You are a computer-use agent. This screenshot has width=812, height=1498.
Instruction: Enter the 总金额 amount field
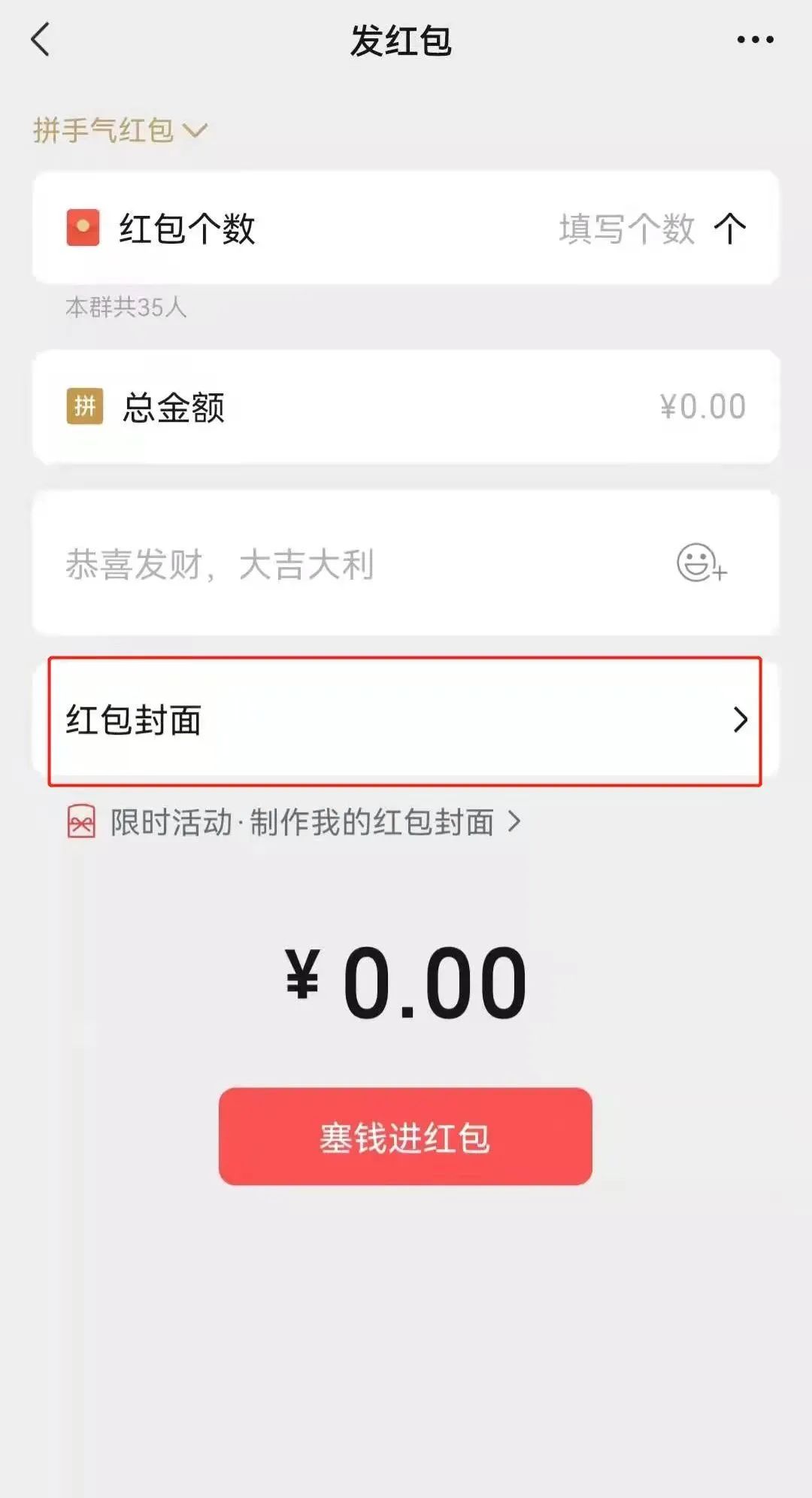coord(701,407)
